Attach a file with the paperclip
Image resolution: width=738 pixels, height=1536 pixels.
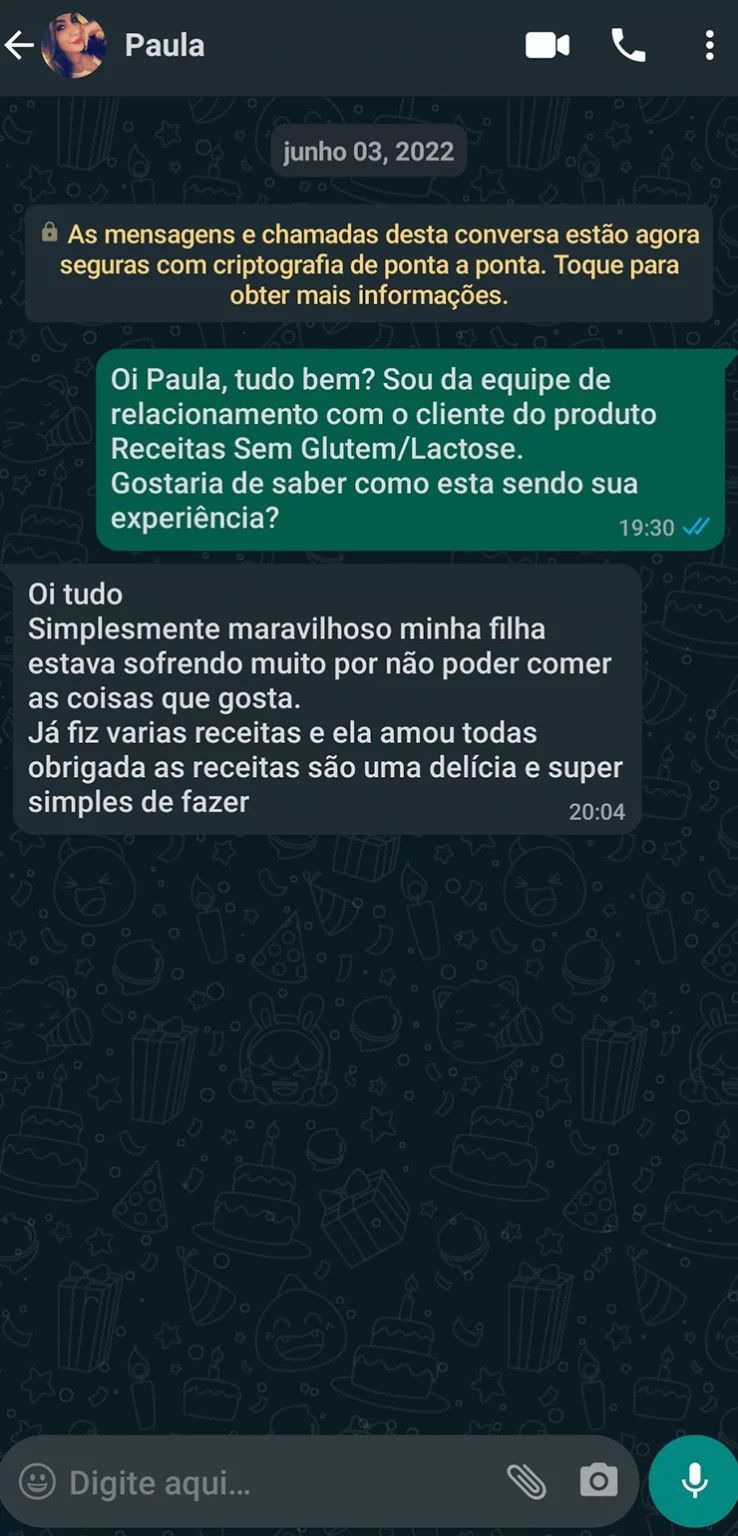pyautogui.click(x=526, y=1481)
